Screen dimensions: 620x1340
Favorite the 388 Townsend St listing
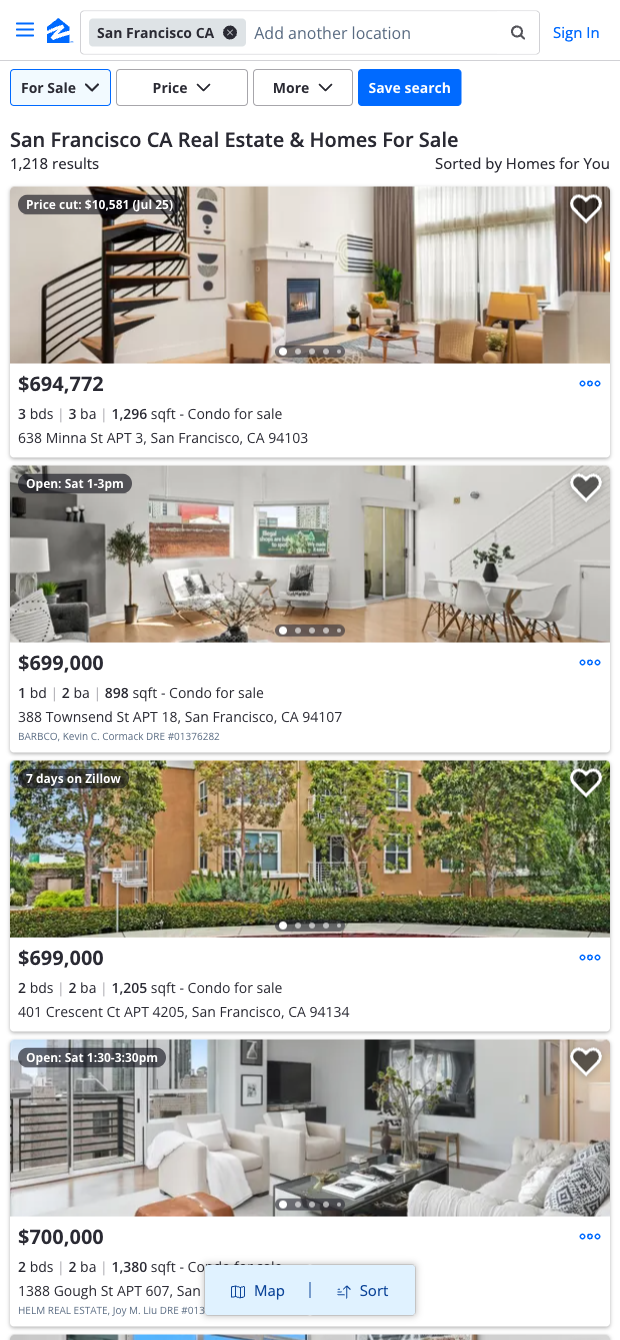point(585,487)
